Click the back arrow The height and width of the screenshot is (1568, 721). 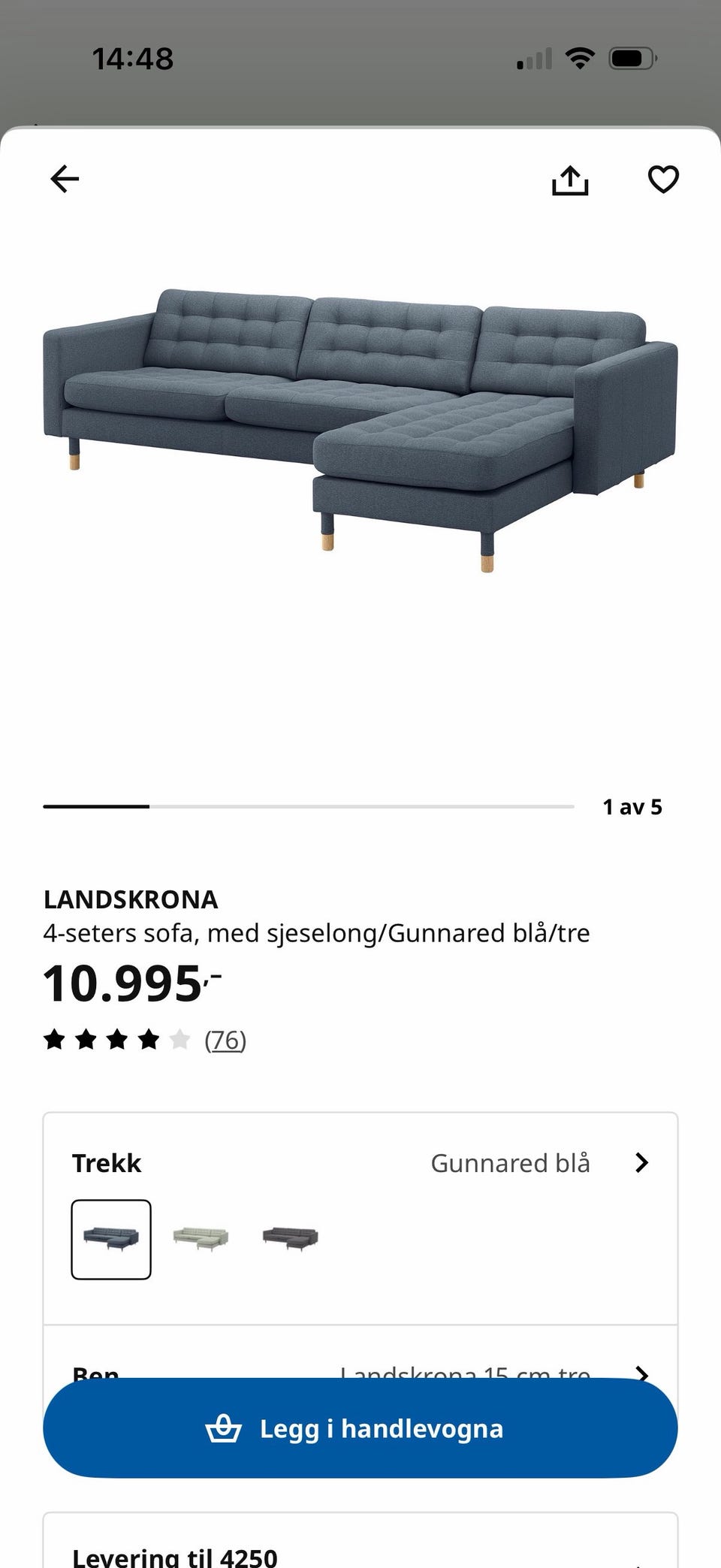[x=65, y=179]
